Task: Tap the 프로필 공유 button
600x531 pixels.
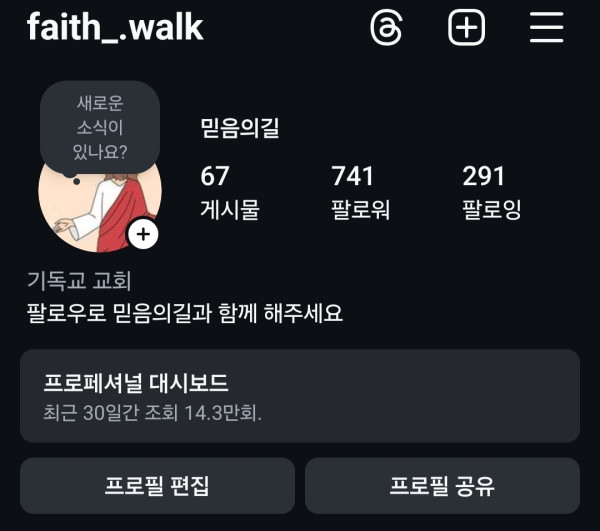Action: pyautogui.click(x=442, y=486)
